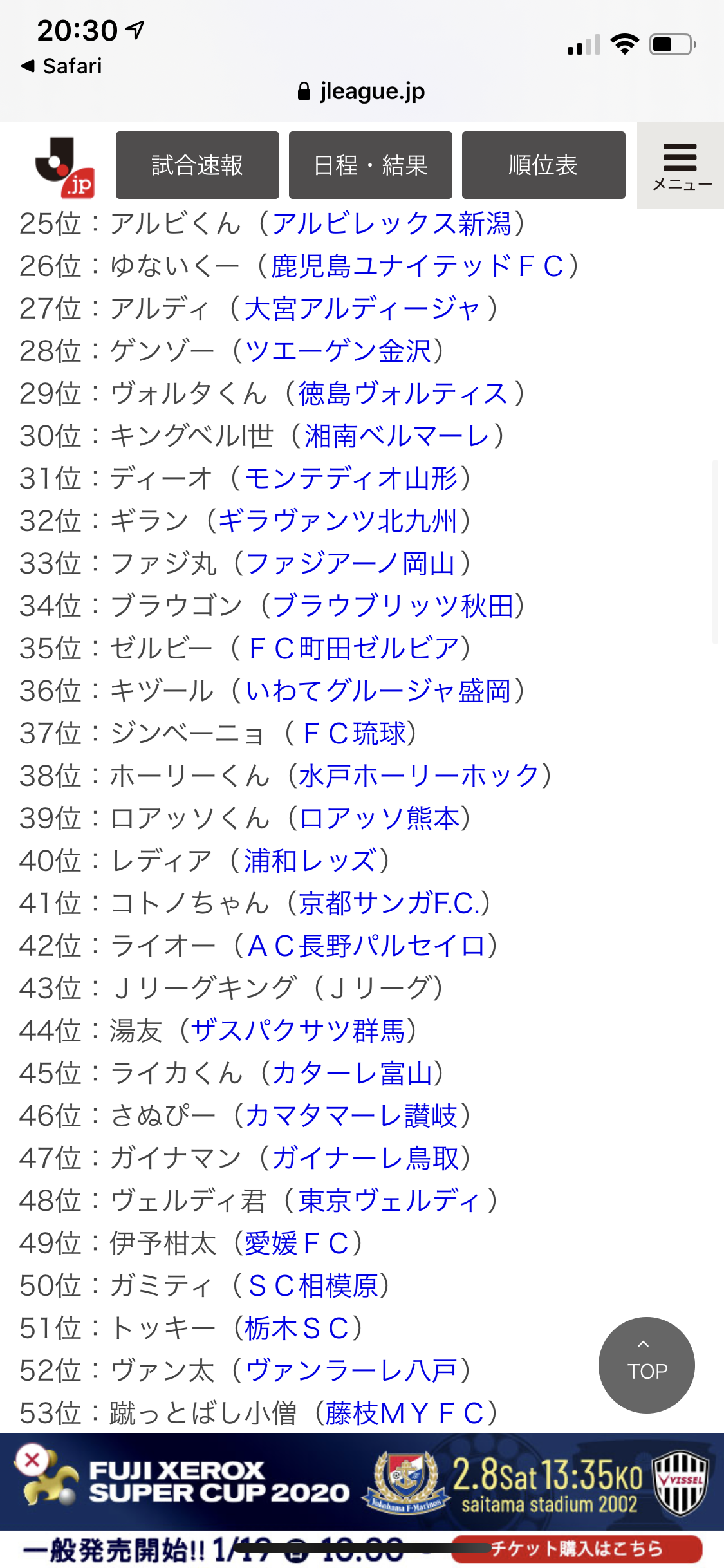Return to Safari via back arrow
This screenshot has height=1568, width=724.
61,66
